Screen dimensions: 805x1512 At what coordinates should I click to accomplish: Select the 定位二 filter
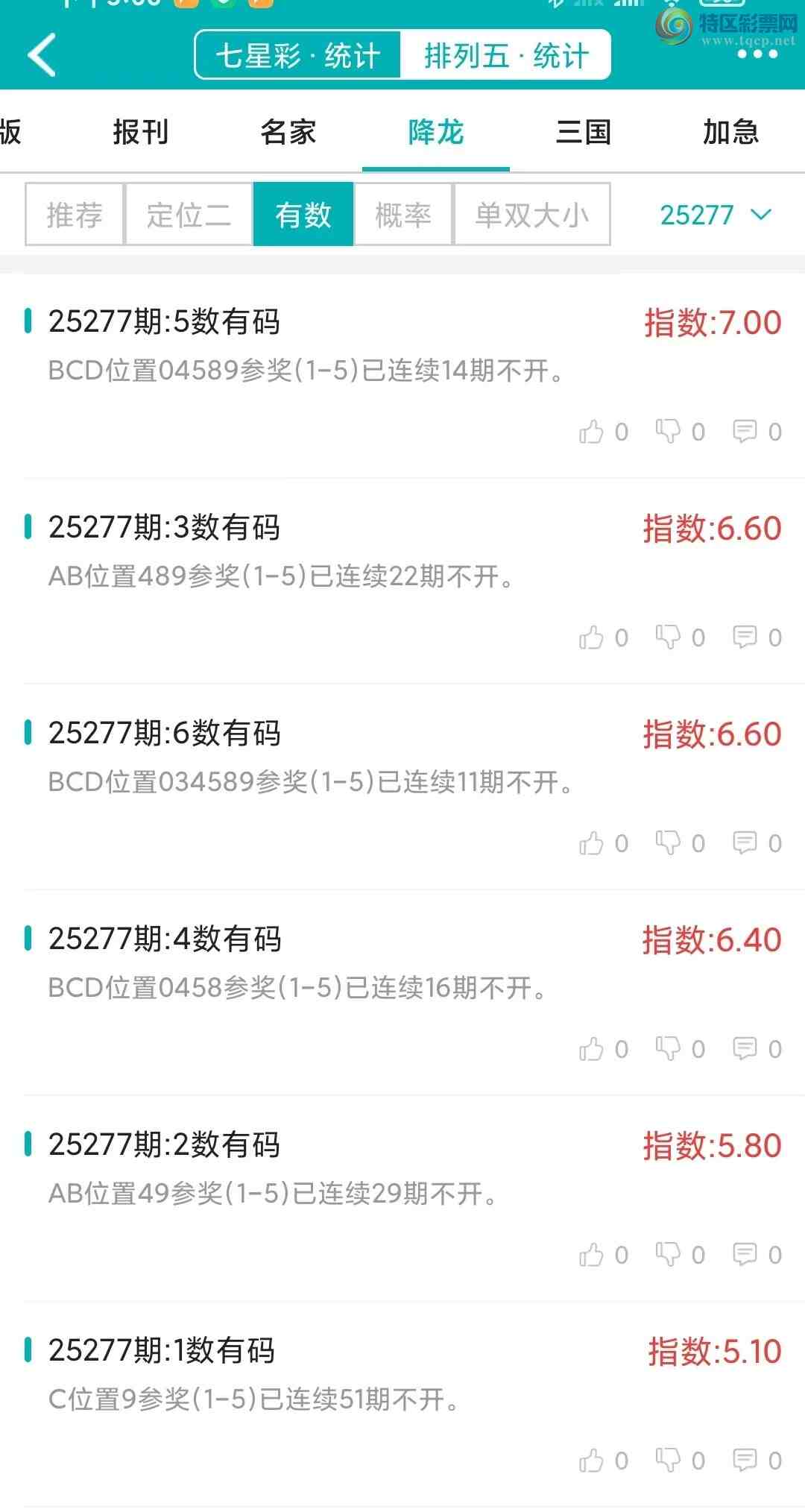189,215
